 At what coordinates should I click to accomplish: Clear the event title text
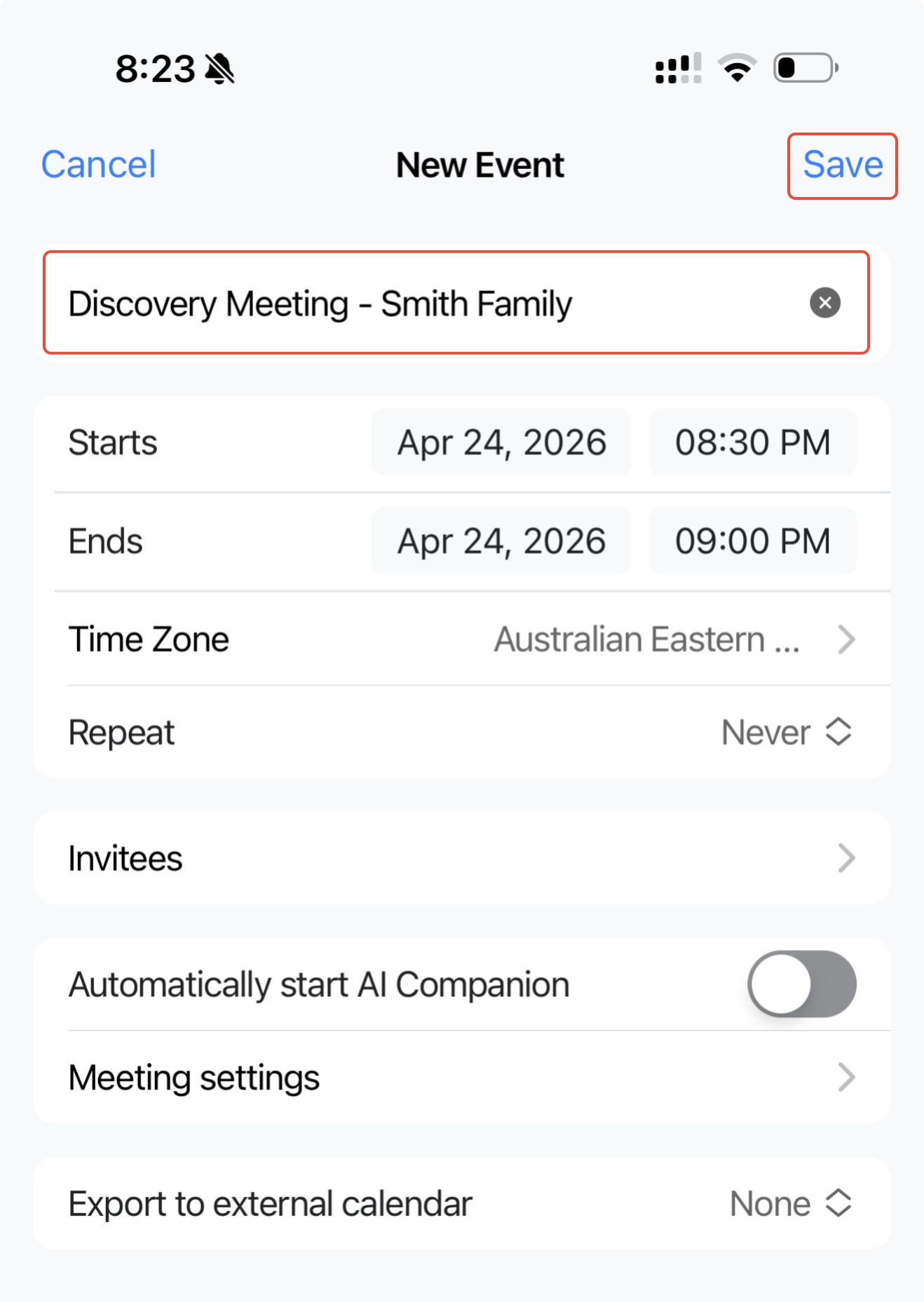click(824, 303)
